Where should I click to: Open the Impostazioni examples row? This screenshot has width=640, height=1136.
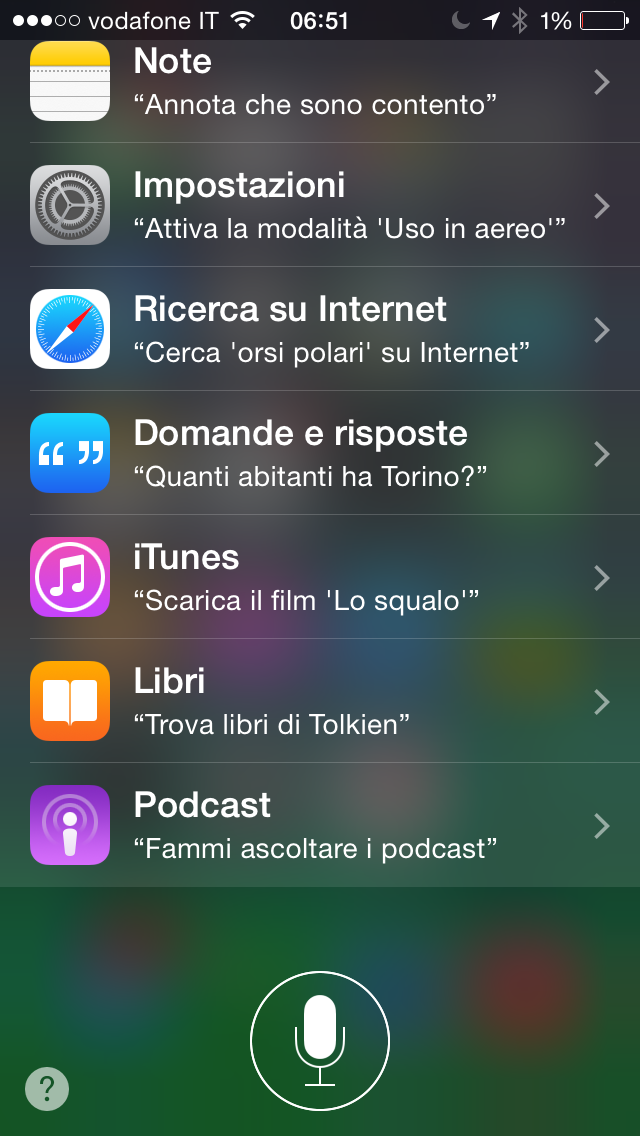pos(320,206)
